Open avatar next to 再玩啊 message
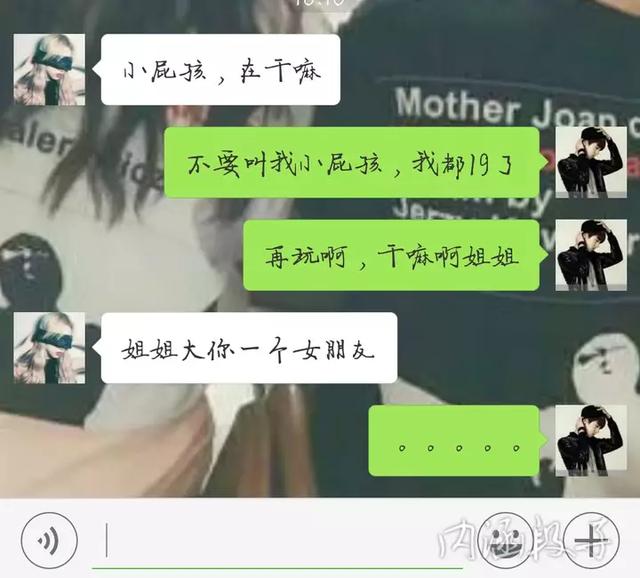The height and width of the screenshot is (578, 640). (x=590, y=255)
